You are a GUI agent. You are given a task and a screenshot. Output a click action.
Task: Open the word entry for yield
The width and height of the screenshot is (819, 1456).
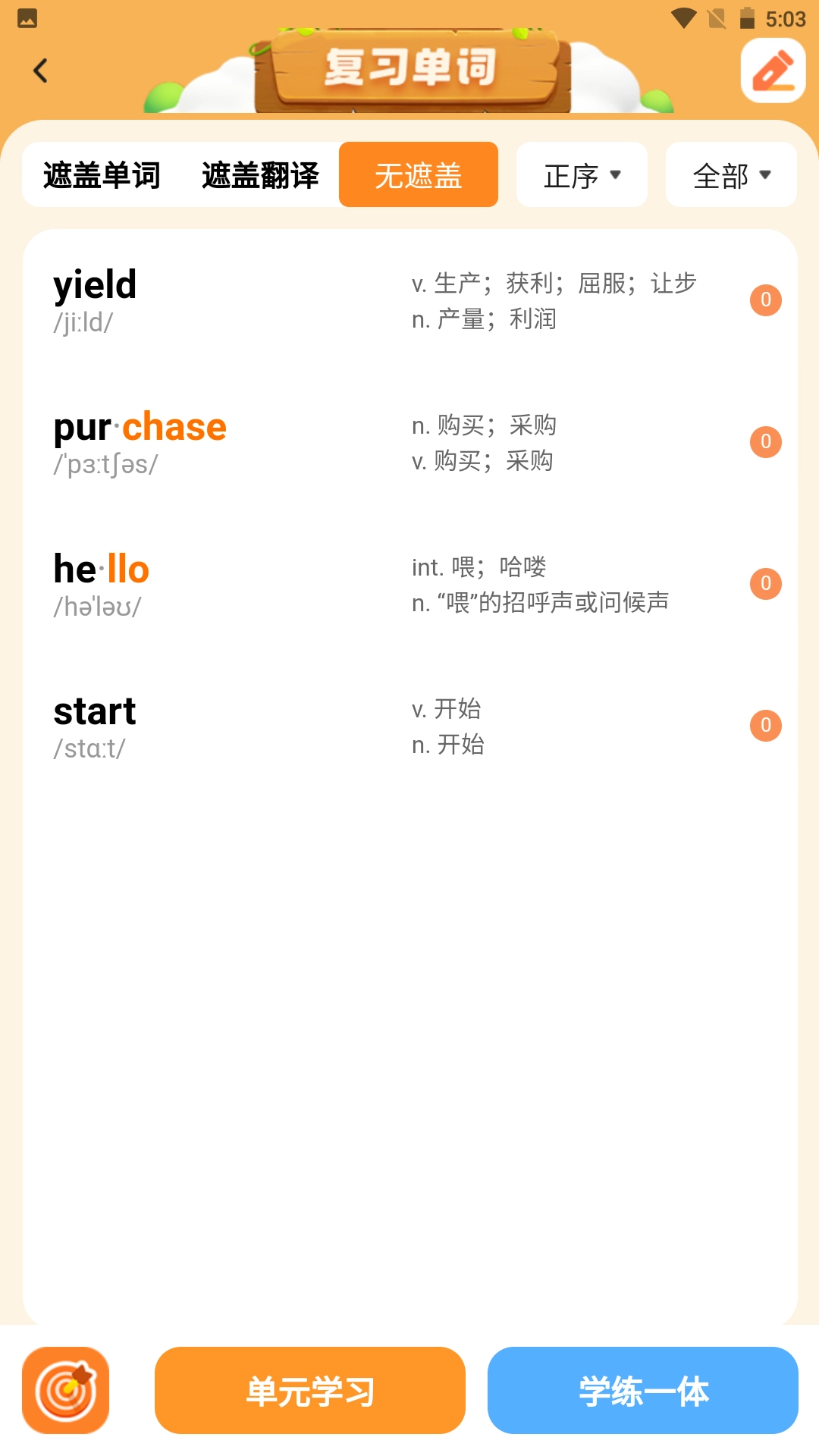click(95, 286)
